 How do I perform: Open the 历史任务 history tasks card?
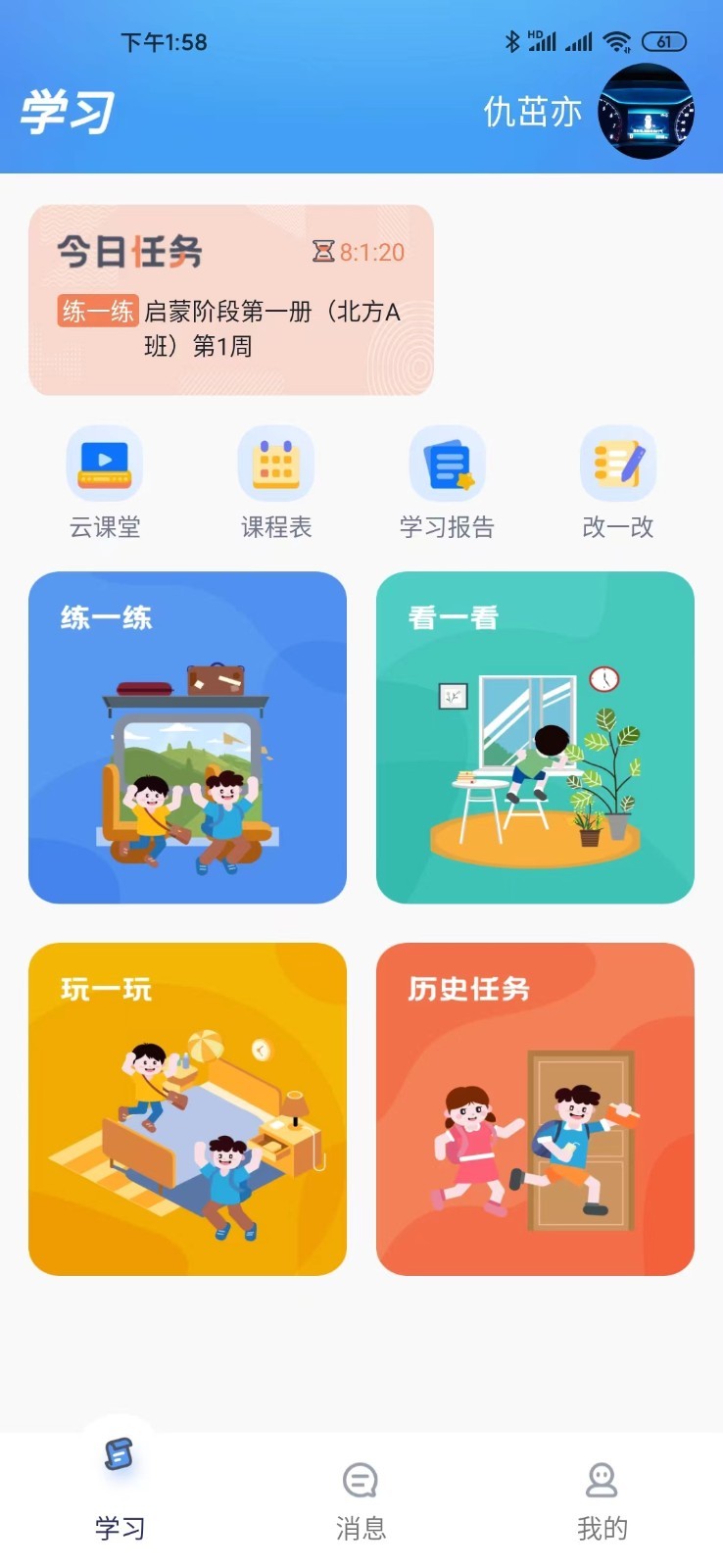[x=535, y=1109]
